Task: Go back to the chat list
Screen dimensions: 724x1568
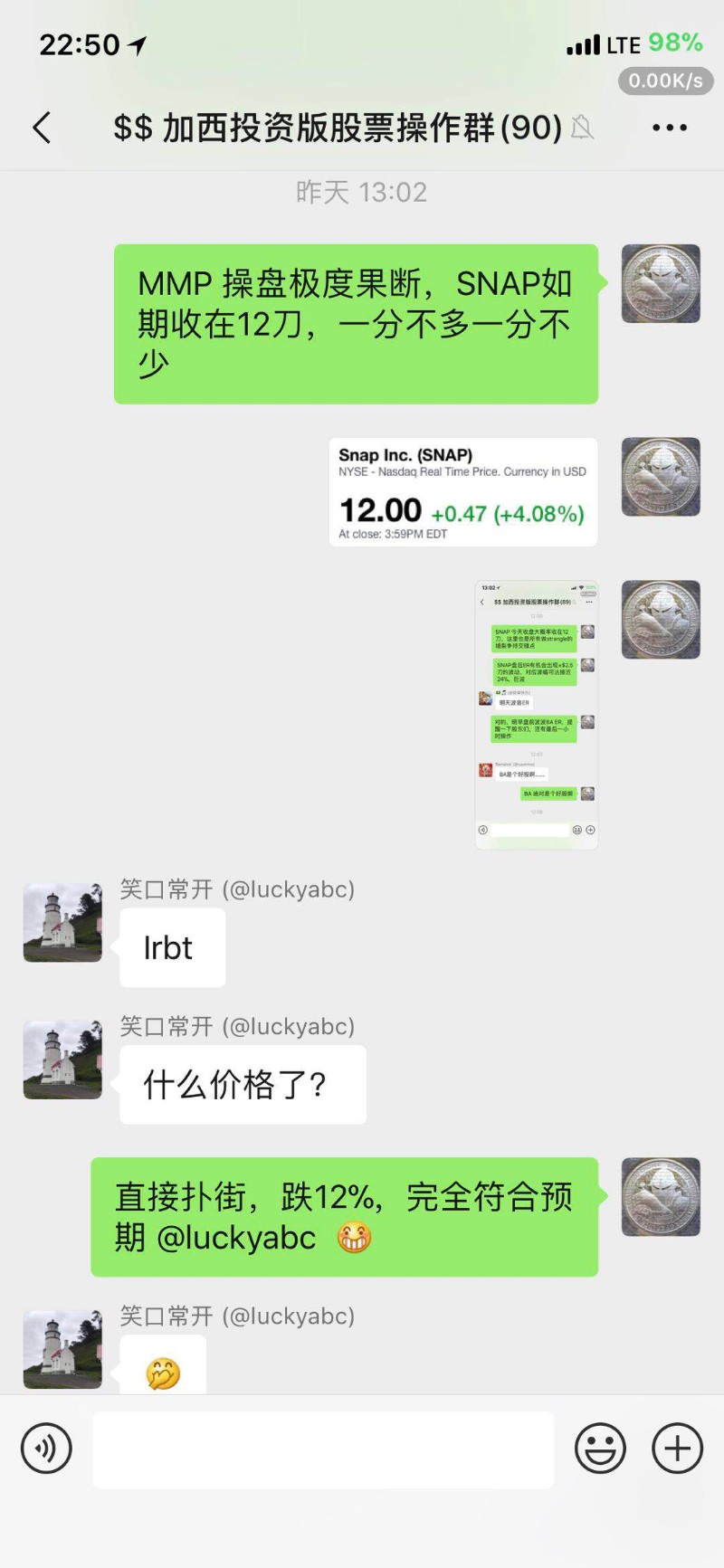Action: coord(42,128)
